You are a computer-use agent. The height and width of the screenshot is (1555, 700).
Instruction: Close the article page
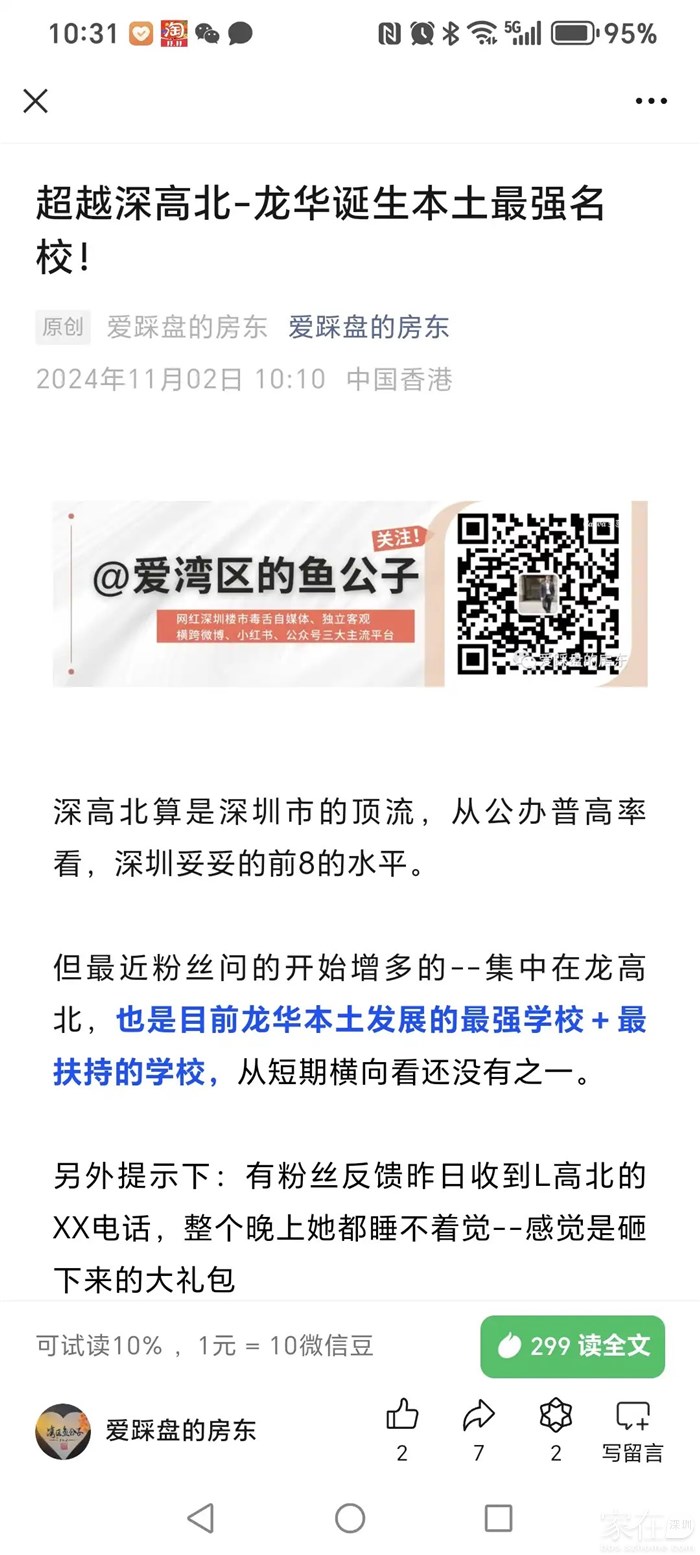36,101
